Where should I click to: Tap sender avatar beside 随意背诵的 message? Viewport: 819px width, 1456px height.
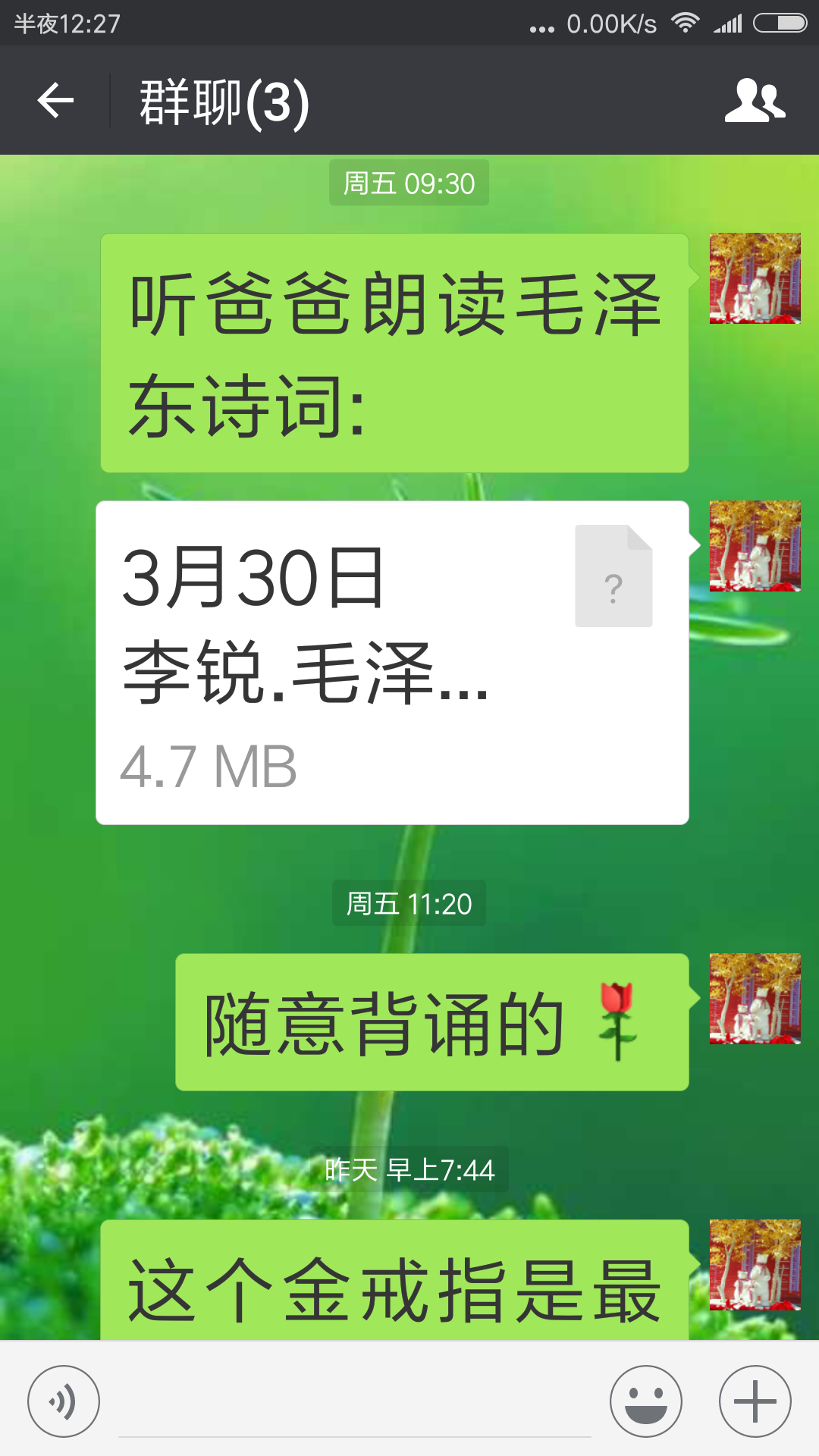coord(755,999)
